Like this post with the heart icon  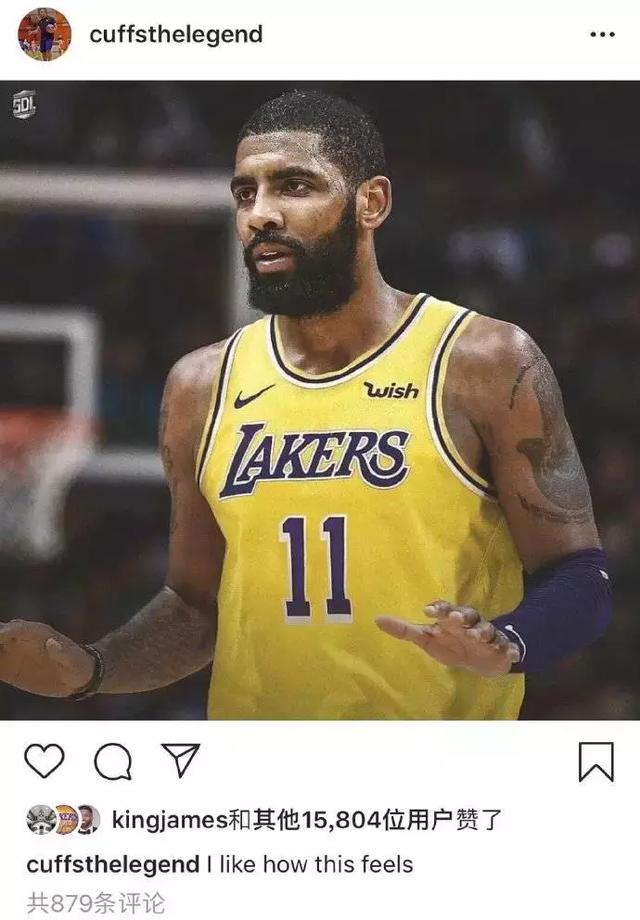[44, 762]
